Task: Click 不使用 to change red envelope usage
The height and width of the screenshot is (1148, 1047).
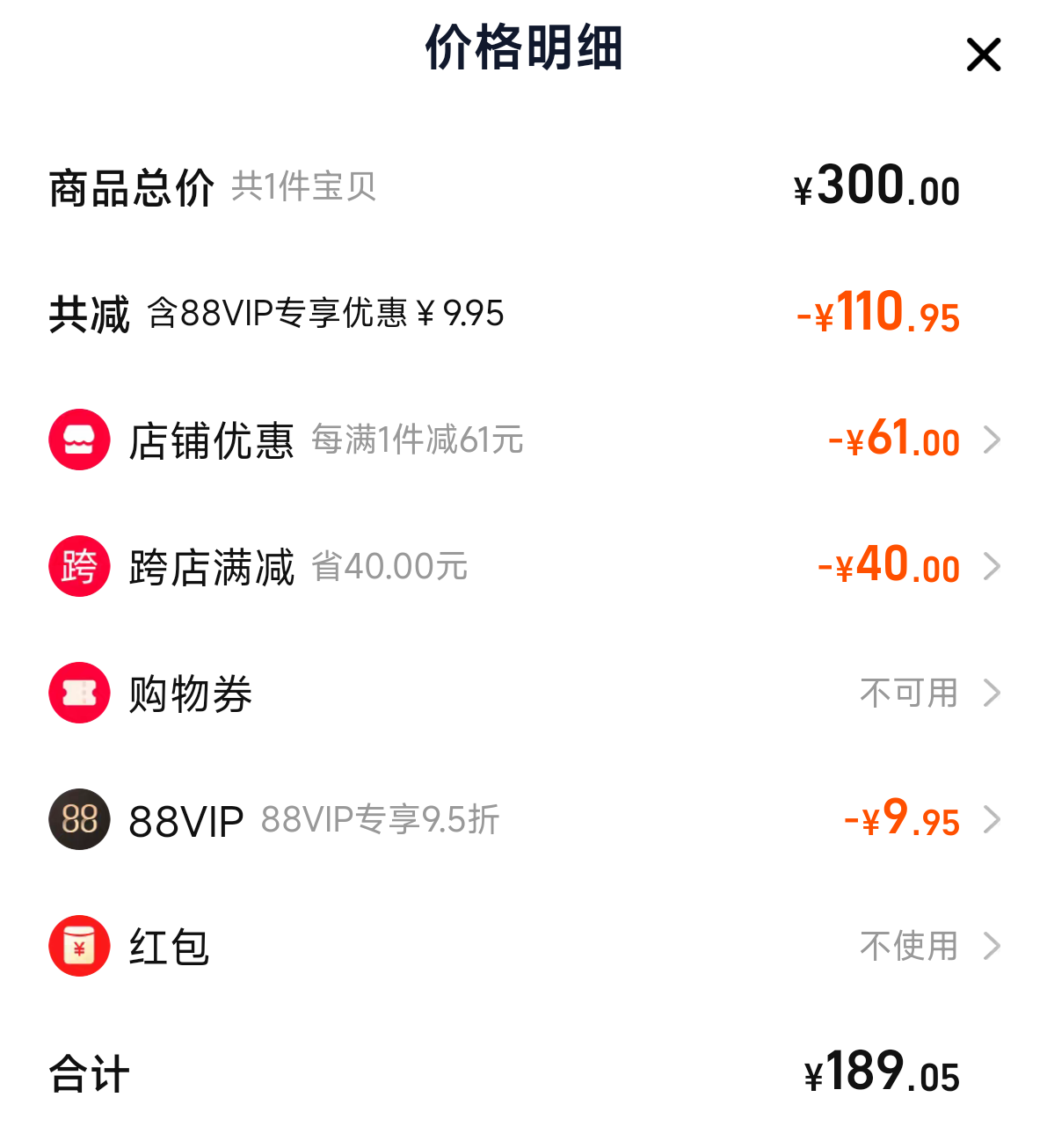Action: 908,947
